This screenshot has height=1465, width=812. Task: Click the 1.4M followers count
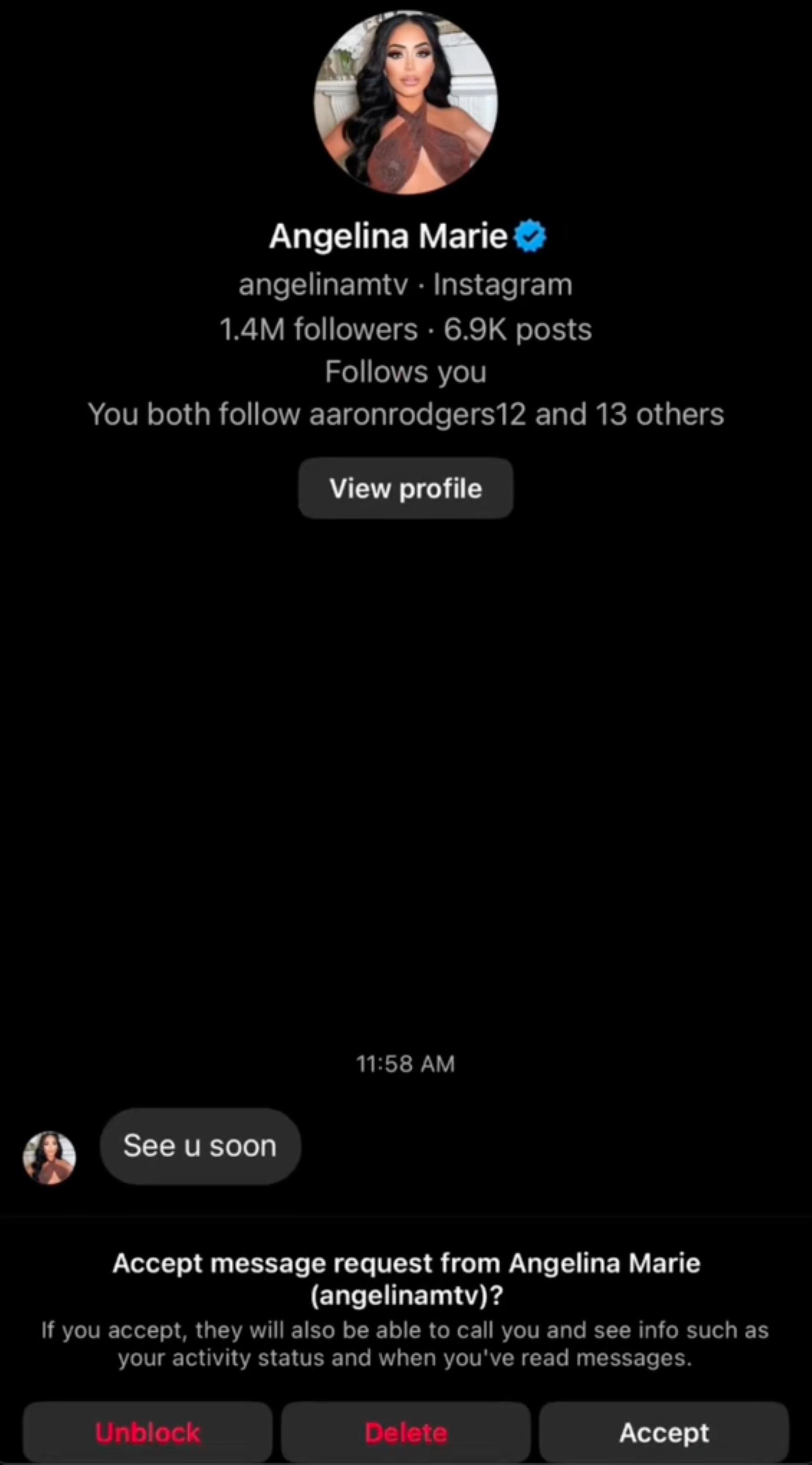click(318, 329)
